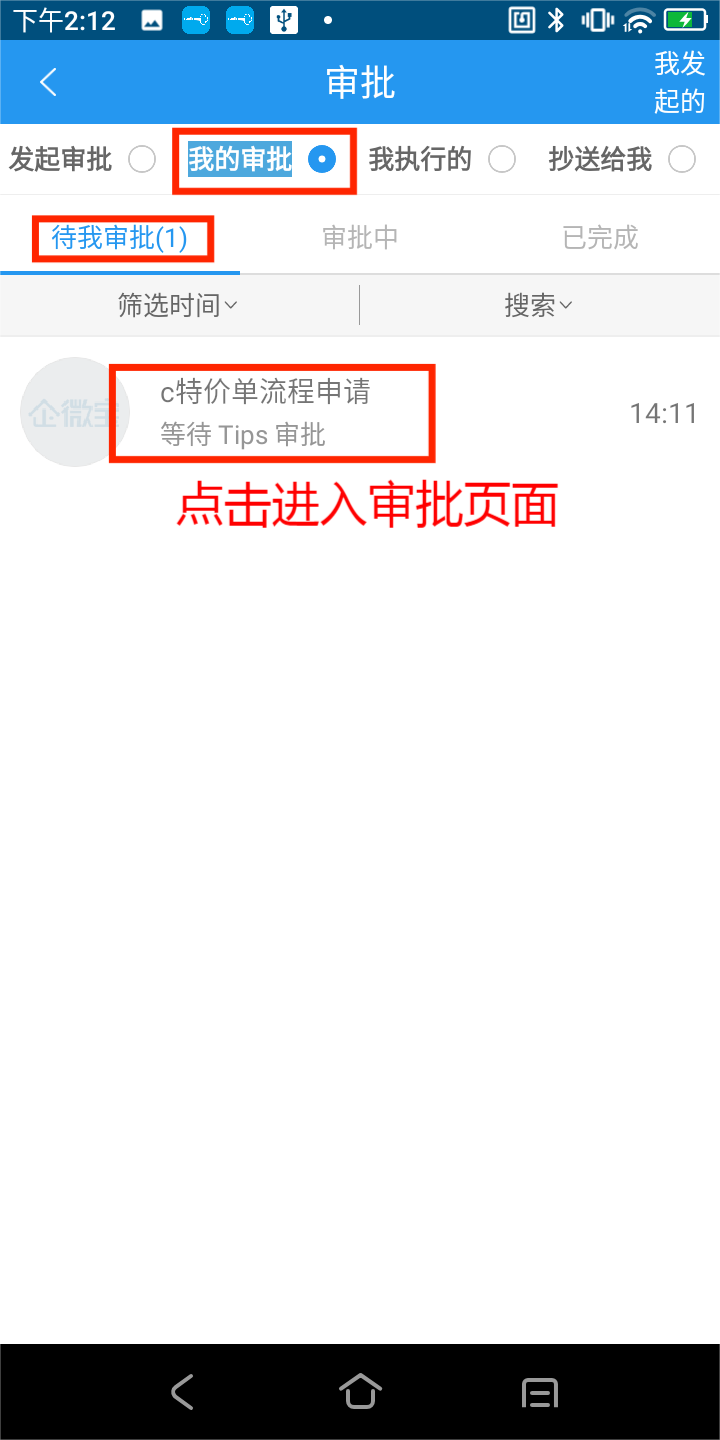Tap the system home button
The height and width of the screenshot is (1440, 720).
click(360, 1391)
